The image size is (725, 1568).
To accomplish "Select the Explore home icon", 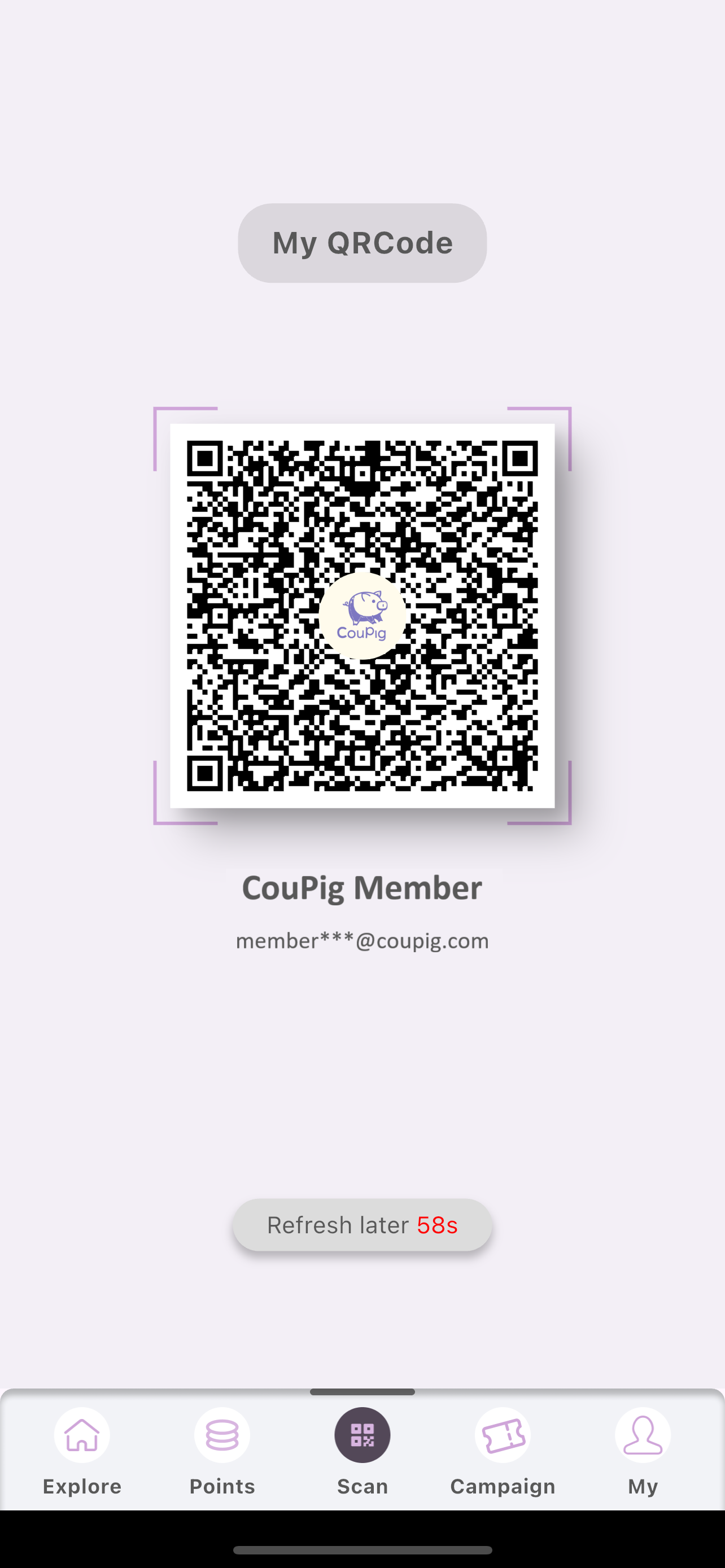I will click(82, 1433).
